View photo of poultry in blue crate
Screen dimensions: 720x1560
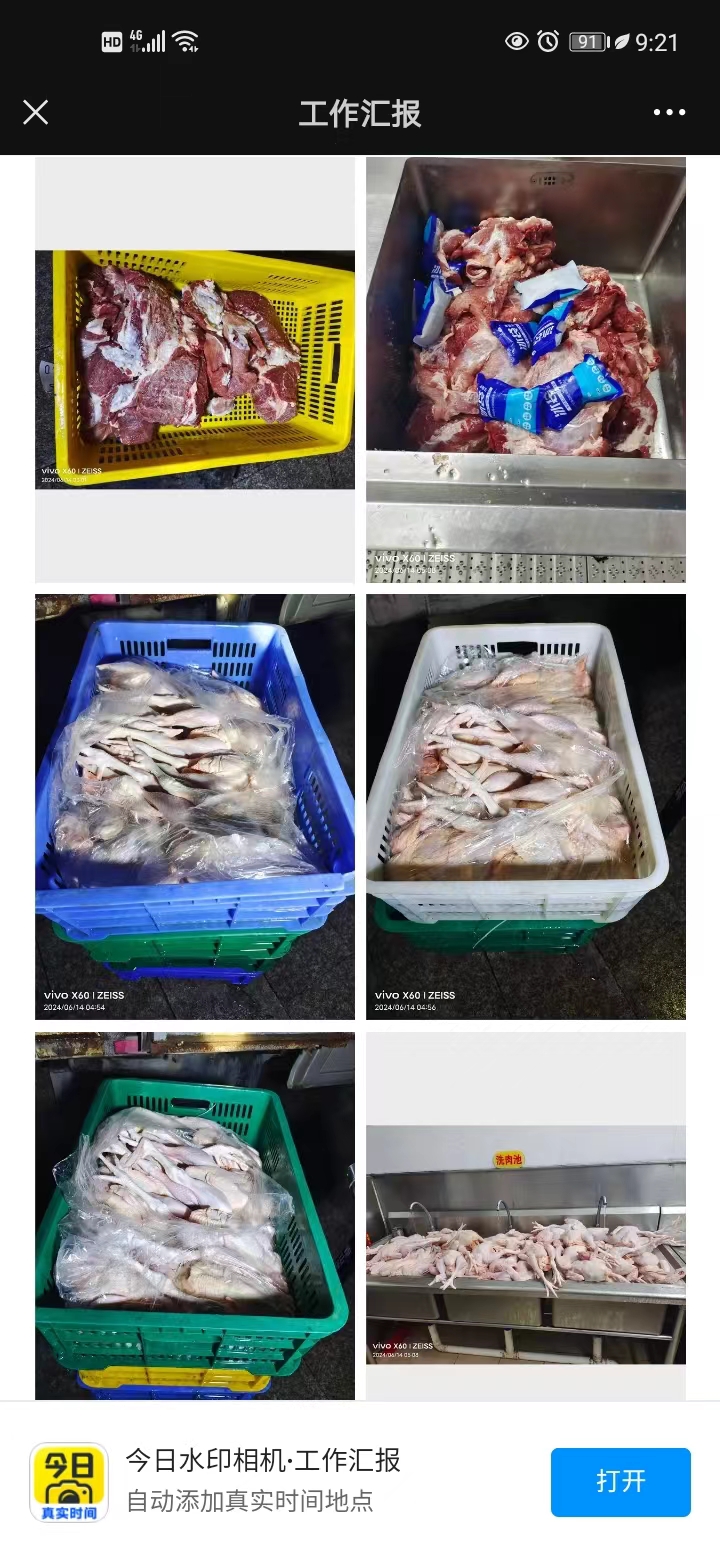[x=195, y=806]
